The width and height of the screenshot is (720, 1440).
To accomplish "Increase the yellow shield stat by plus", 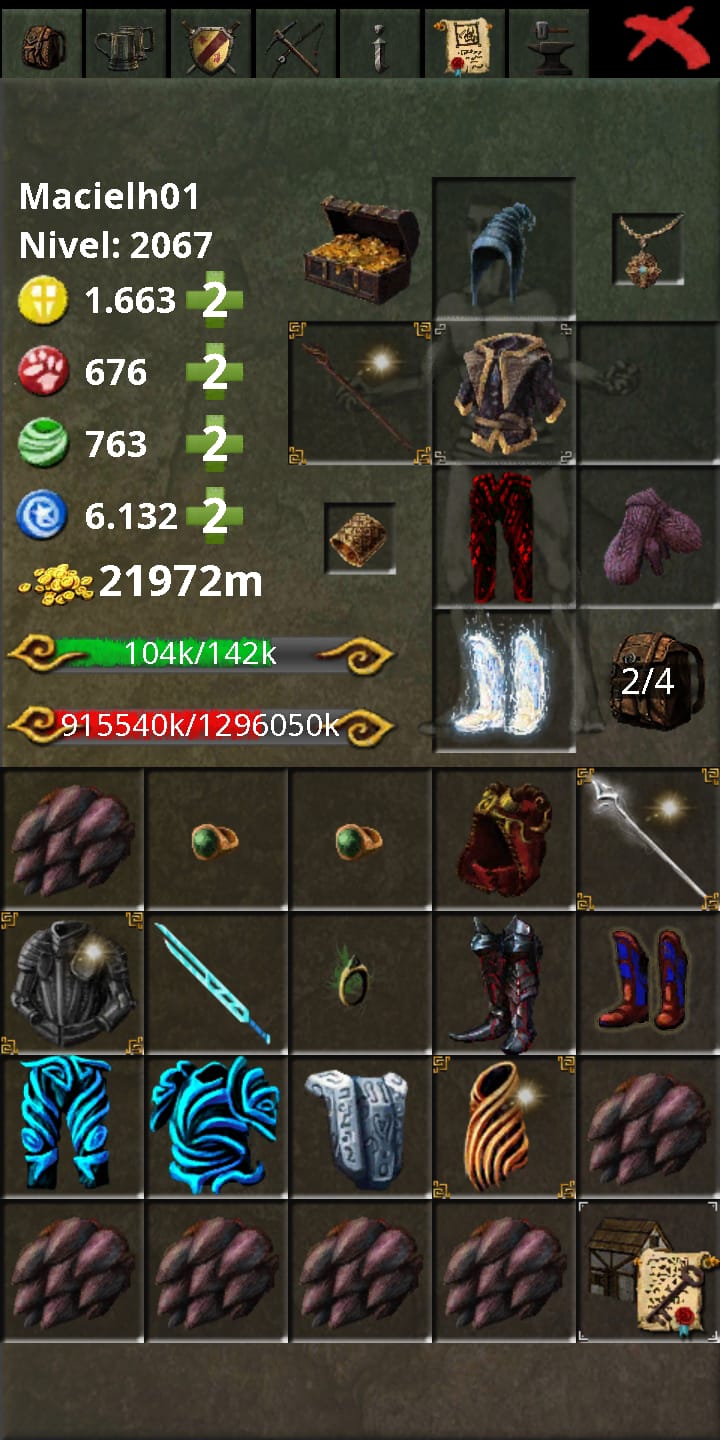I will 215,301.
